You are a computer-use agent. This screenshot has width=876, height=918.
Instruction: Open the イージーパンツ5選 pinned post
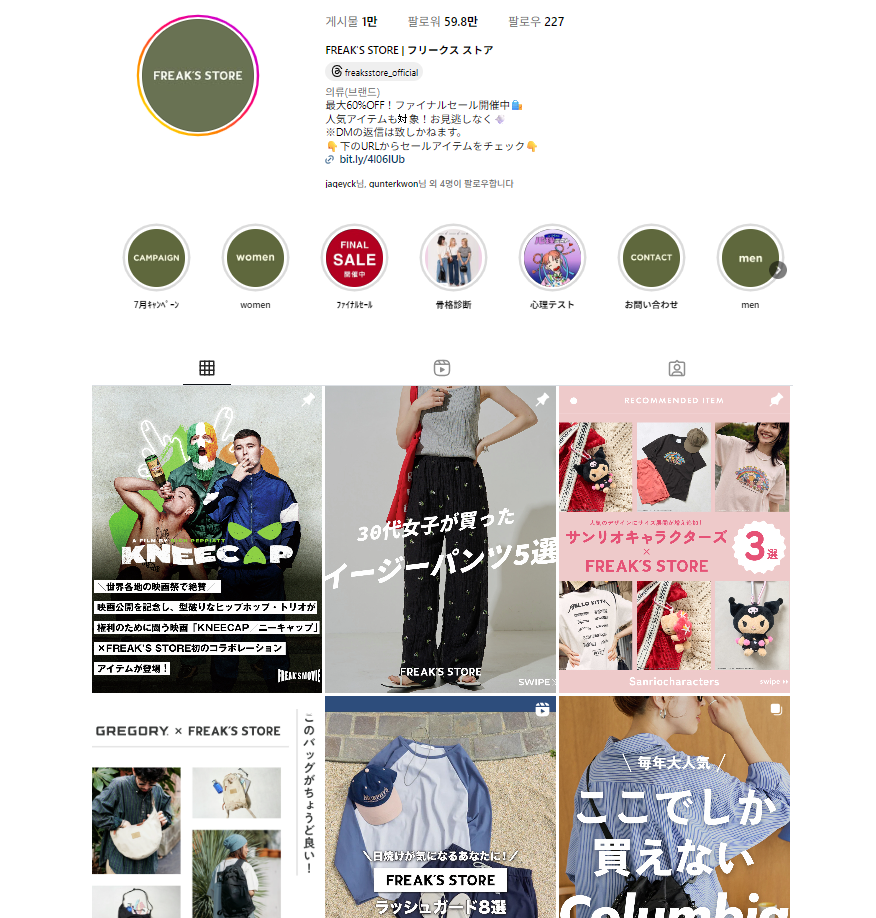click(x=440, y=540)
